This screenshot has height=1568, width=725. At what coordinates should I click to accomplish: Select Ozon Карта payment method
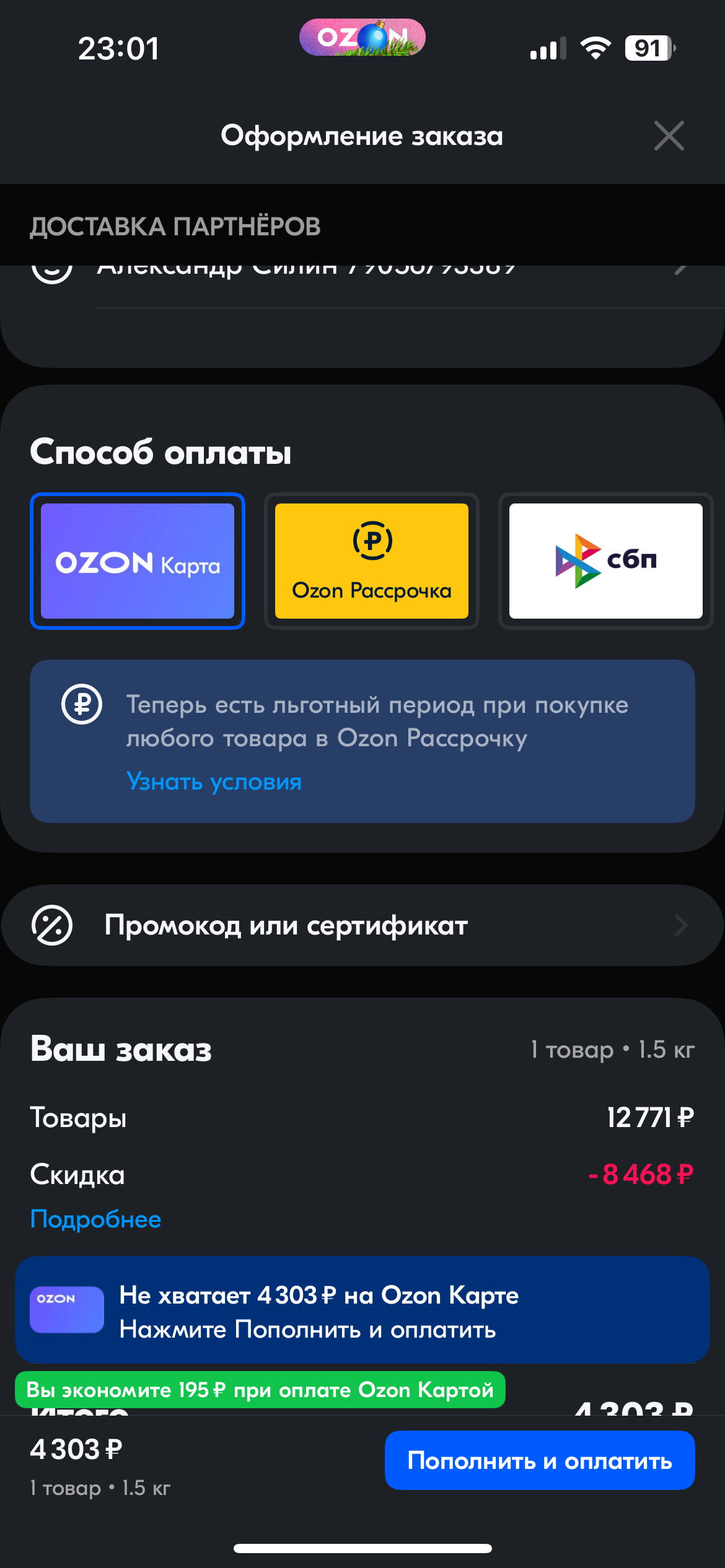[x=138, y=561]
